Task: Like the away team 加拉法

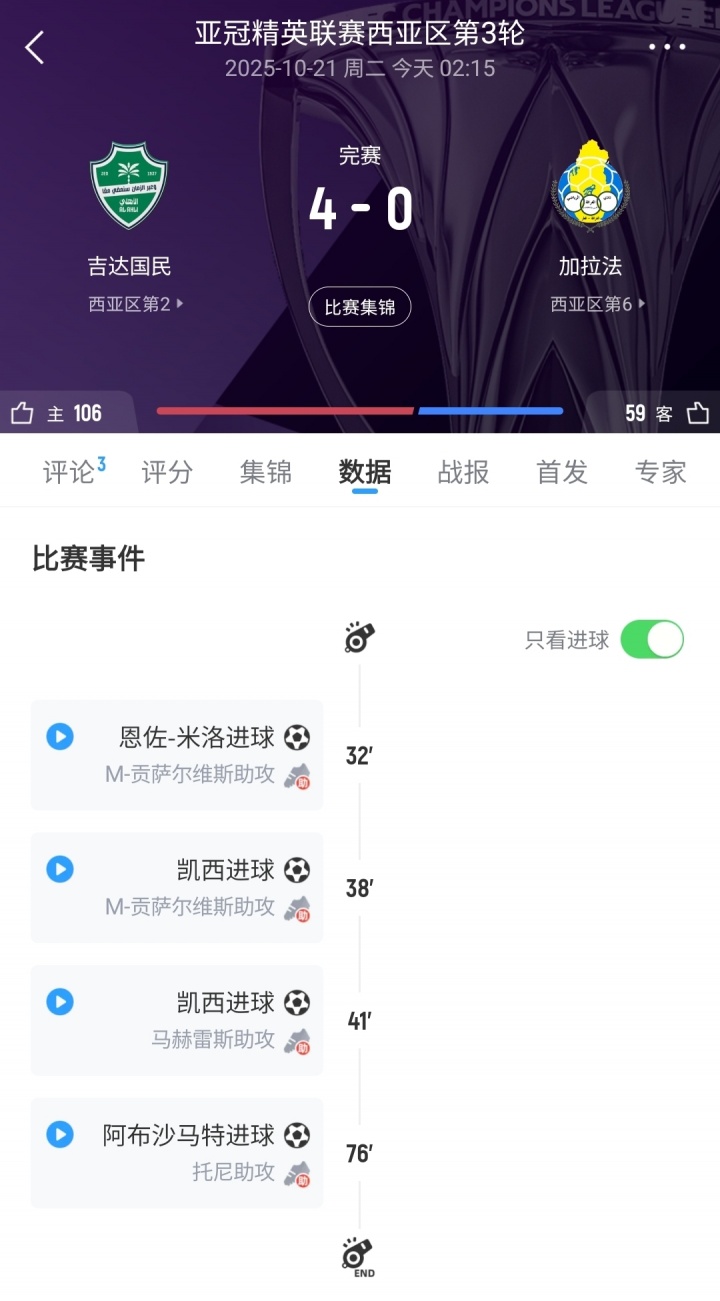Action: point(698,413)
